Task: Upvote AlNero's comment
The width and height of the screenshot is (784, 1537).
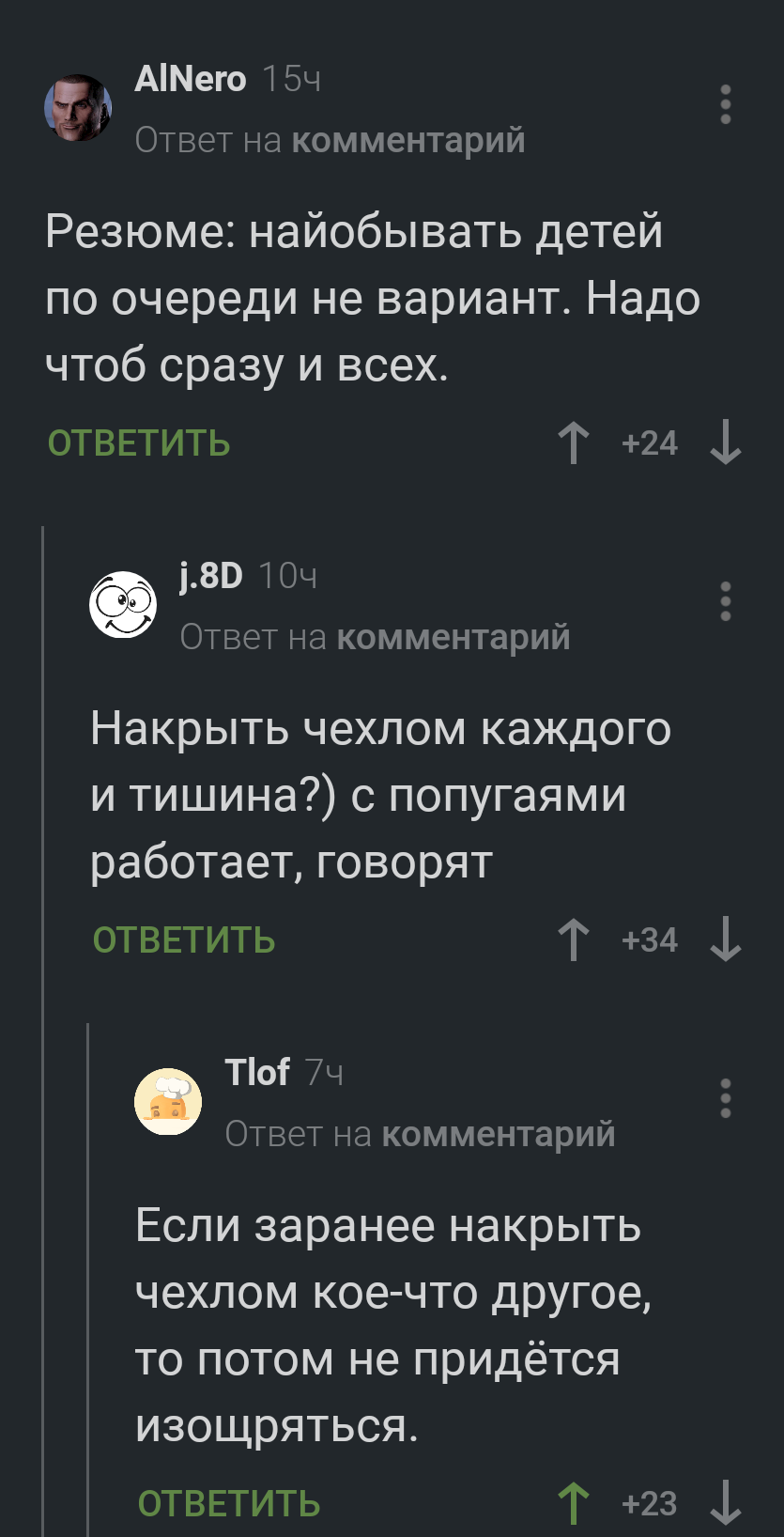Action: pos(573,442)
